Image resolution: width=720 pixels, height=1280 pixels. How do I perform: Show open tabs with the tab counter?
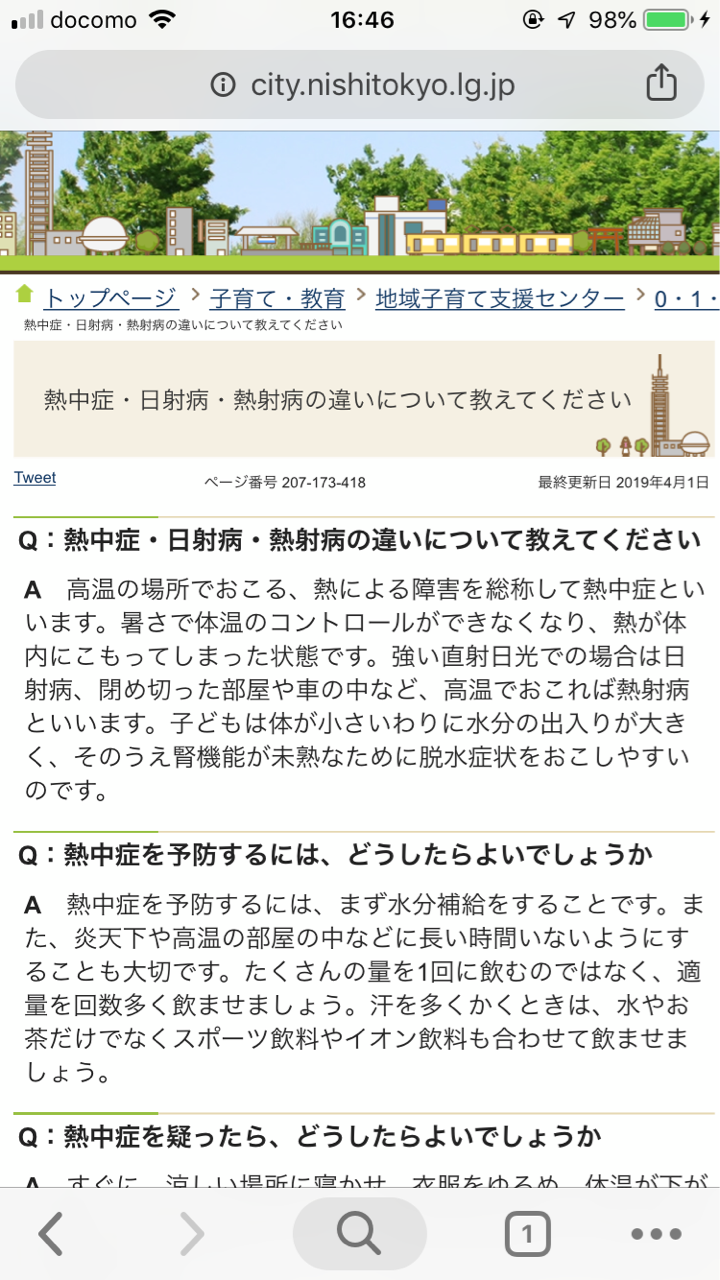527,1234
